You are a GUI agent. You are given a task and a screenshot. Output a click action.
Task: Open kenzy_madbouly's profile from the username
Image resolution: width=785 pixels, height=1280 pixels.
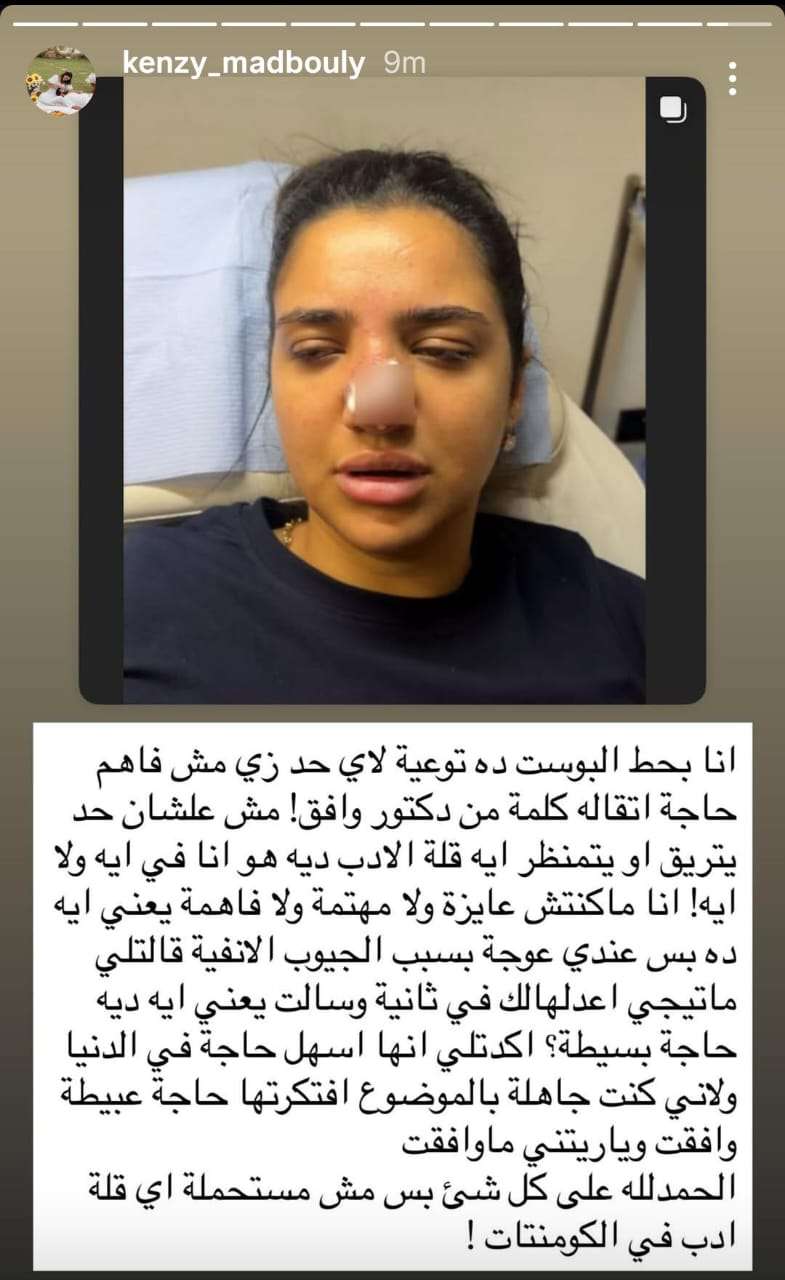(x=243, y=64)
